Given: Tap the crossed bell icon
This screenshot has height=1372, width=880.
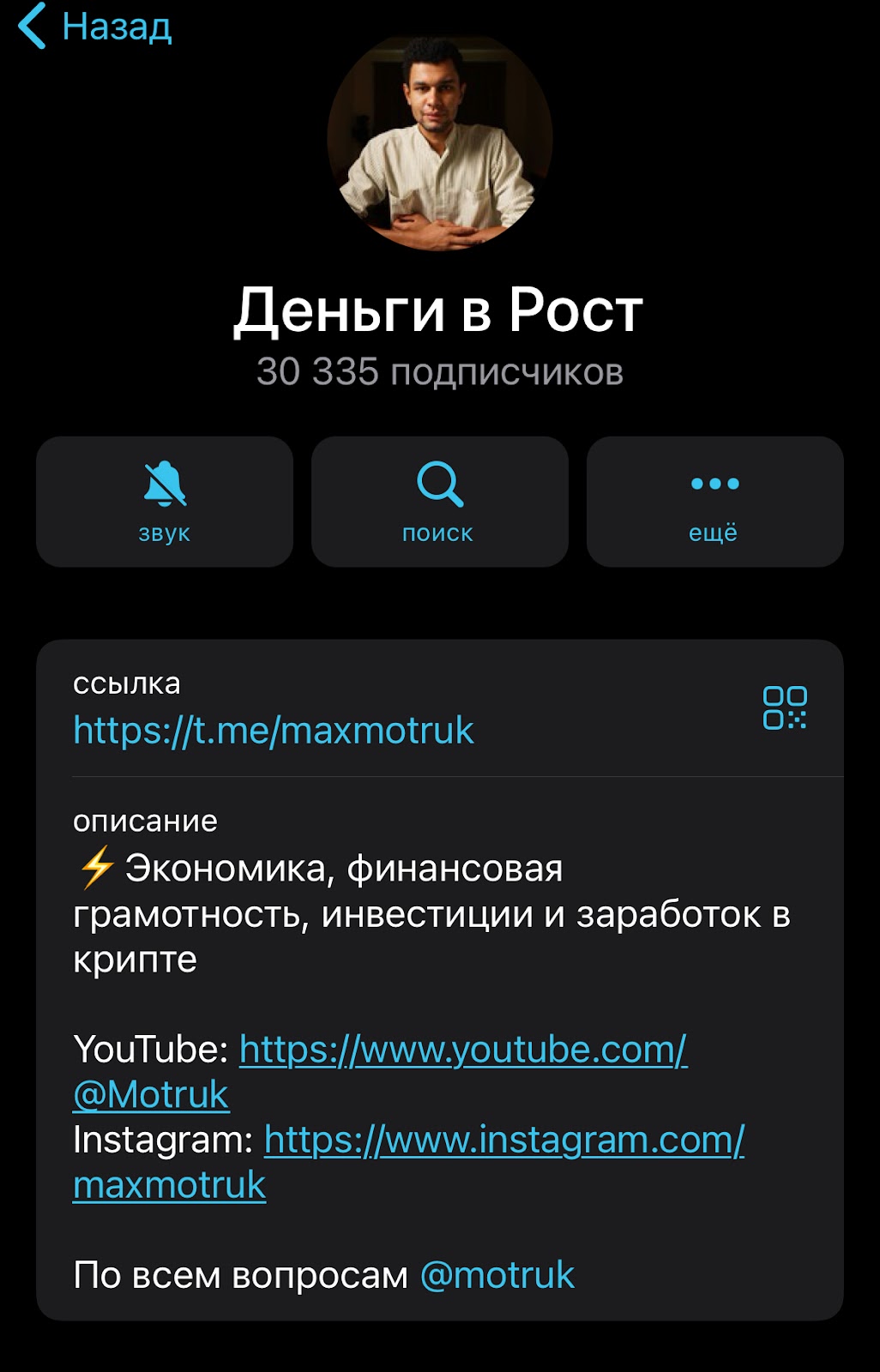Looking at the screenshot, I should (x=163, y=484).
